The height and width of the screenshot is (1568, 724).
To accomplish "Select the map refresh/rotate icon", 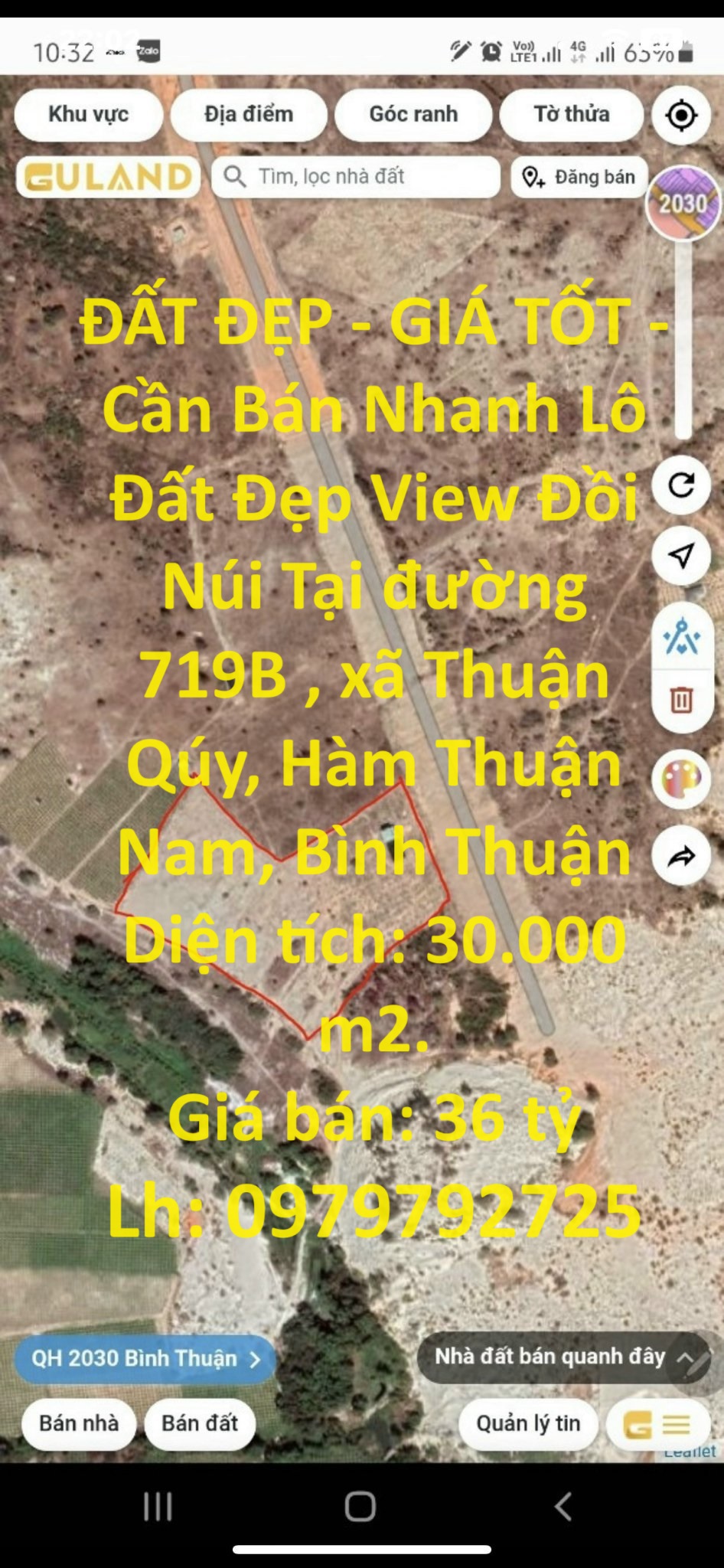I will point(680,485).
